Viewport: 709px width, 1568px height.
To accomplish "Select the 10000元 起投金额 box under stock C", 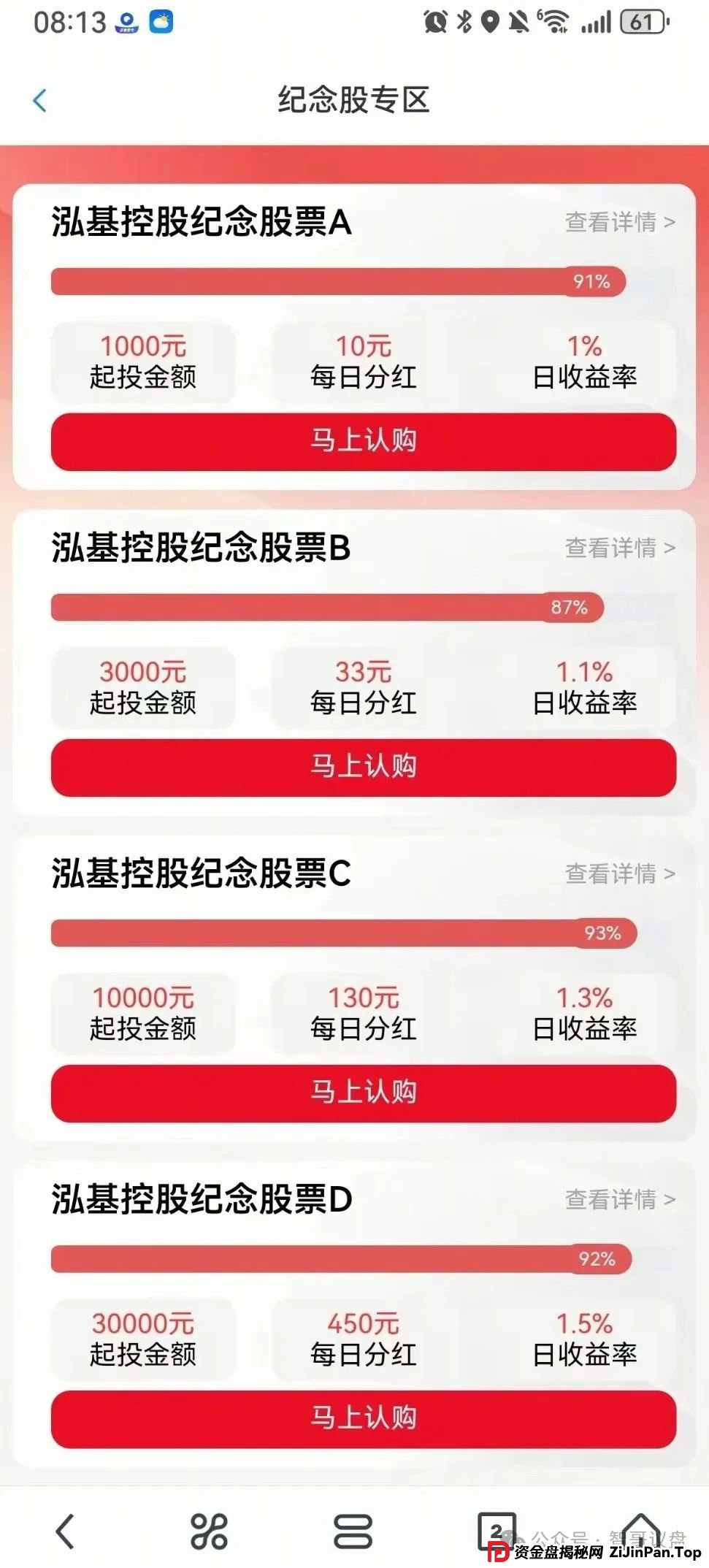I will [x=143, y=1014].
